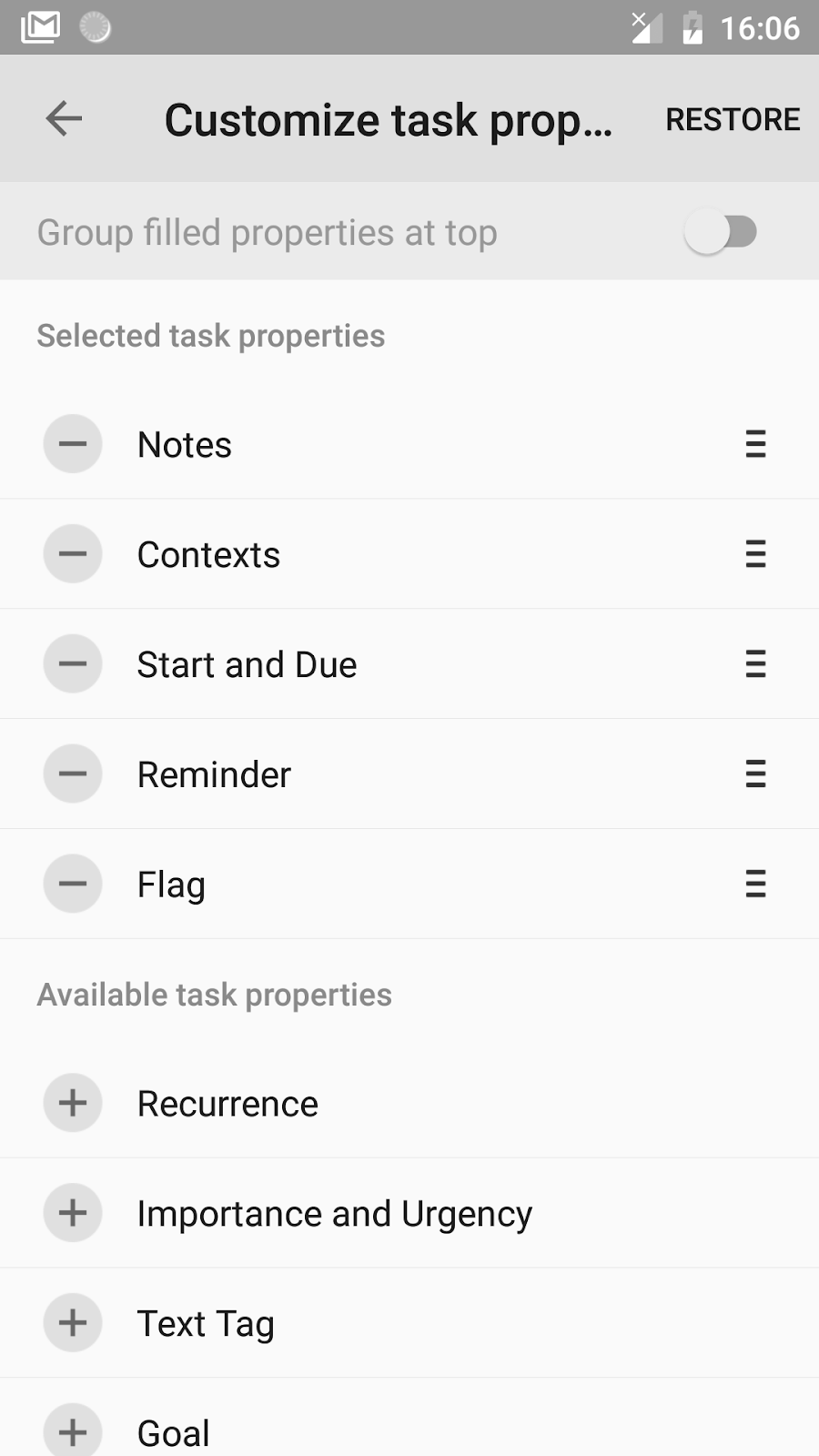Image resolution: width=819 pixels, height=1456 pixels.
Task: Tap the RESTORE button
Action: (733, 119)
